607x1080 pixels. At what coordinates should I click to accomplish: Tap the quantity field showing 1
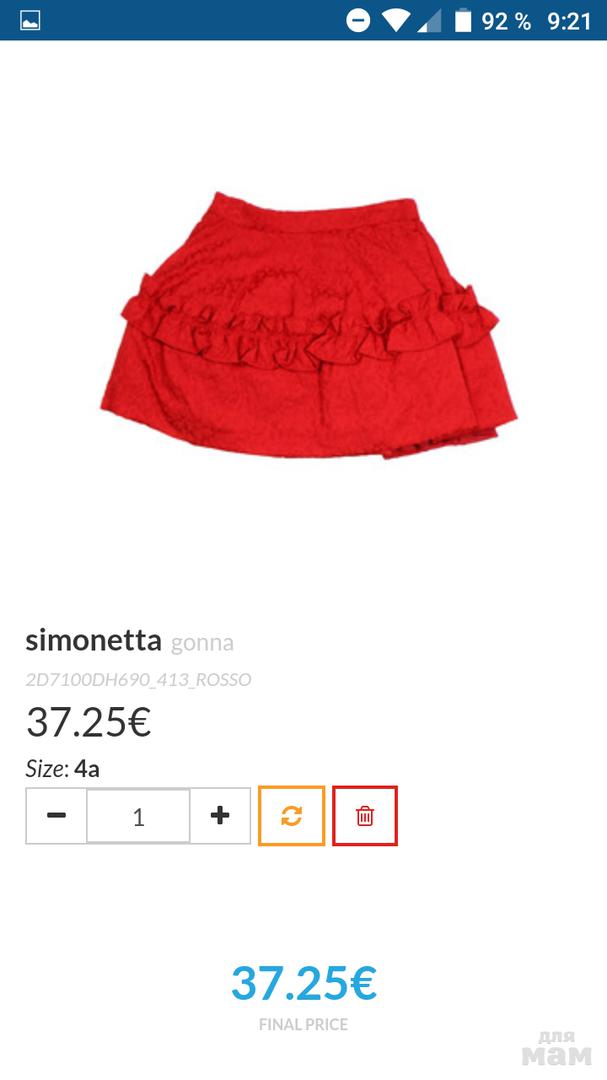(x=138, y=816)
